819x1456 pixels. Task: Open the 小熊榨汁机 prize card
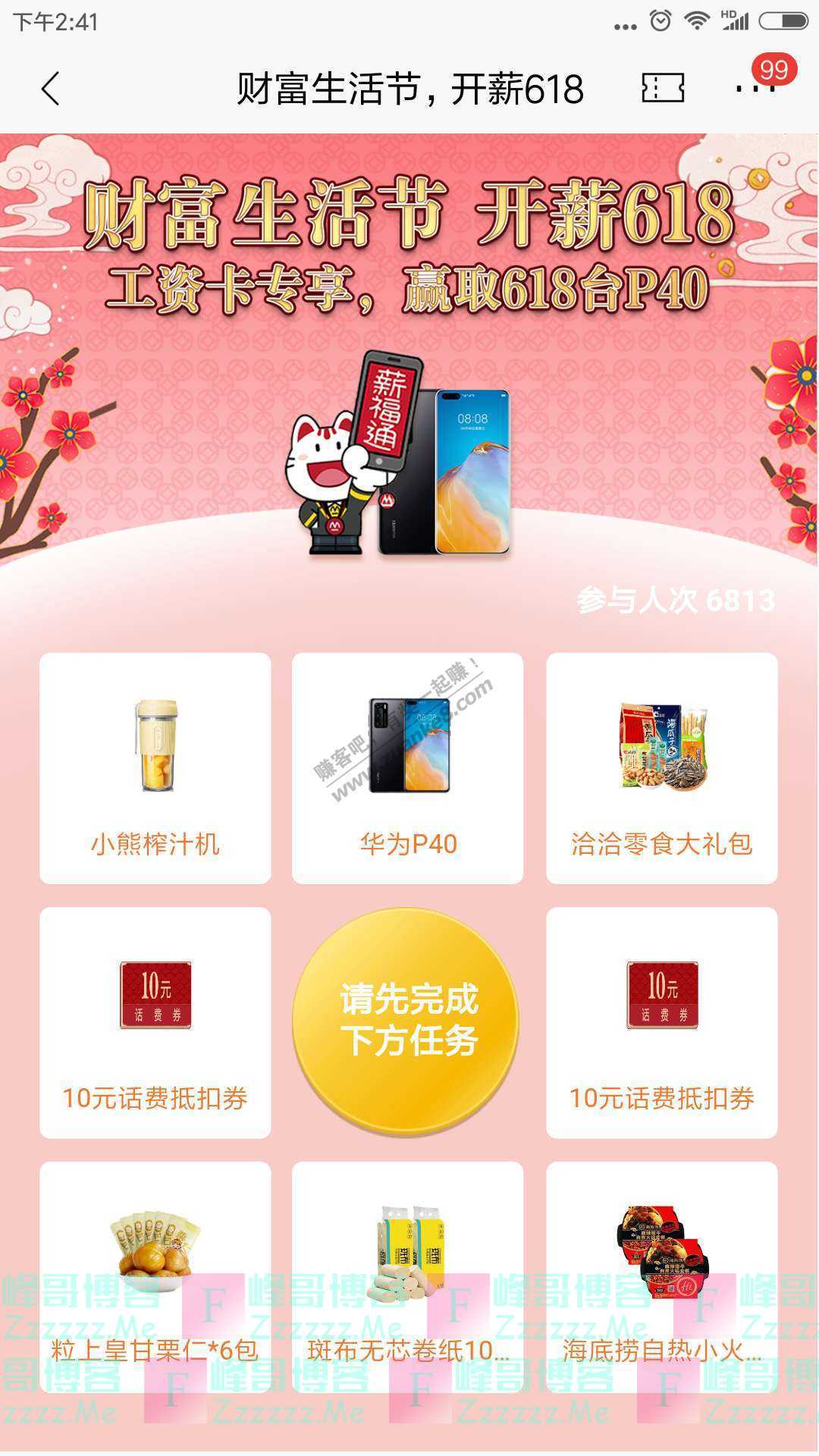[155, 767]
